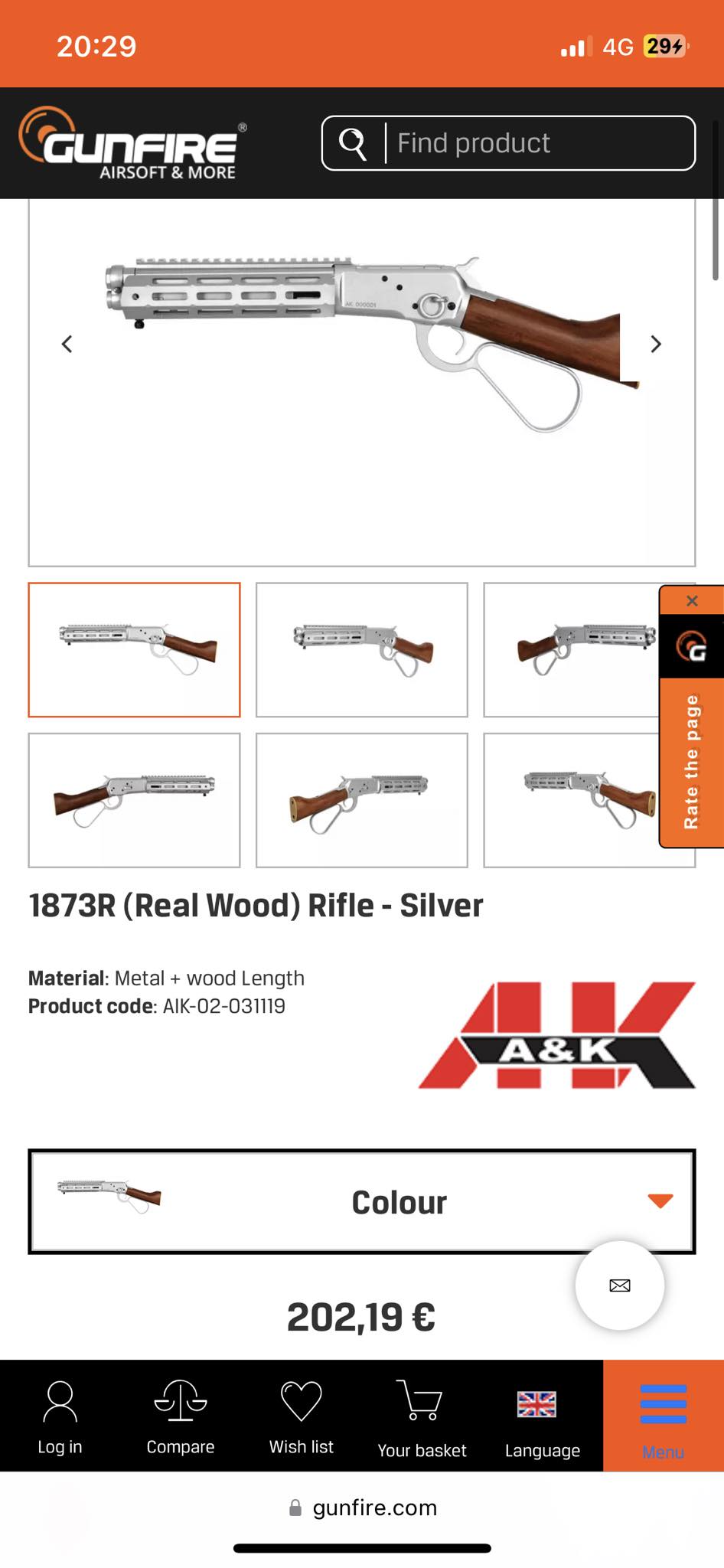Select the highlighted first rifle thumbnail
Screen dimensions: 724x1568
point(134,650)
